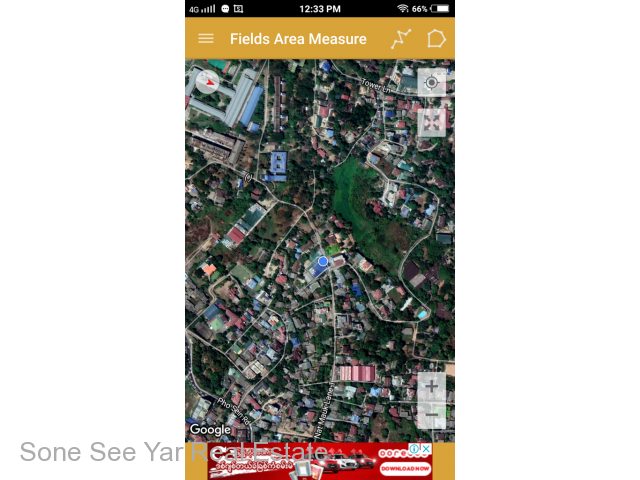
Task: Close the Ooredoo ad banner
Action: point(426,449)
